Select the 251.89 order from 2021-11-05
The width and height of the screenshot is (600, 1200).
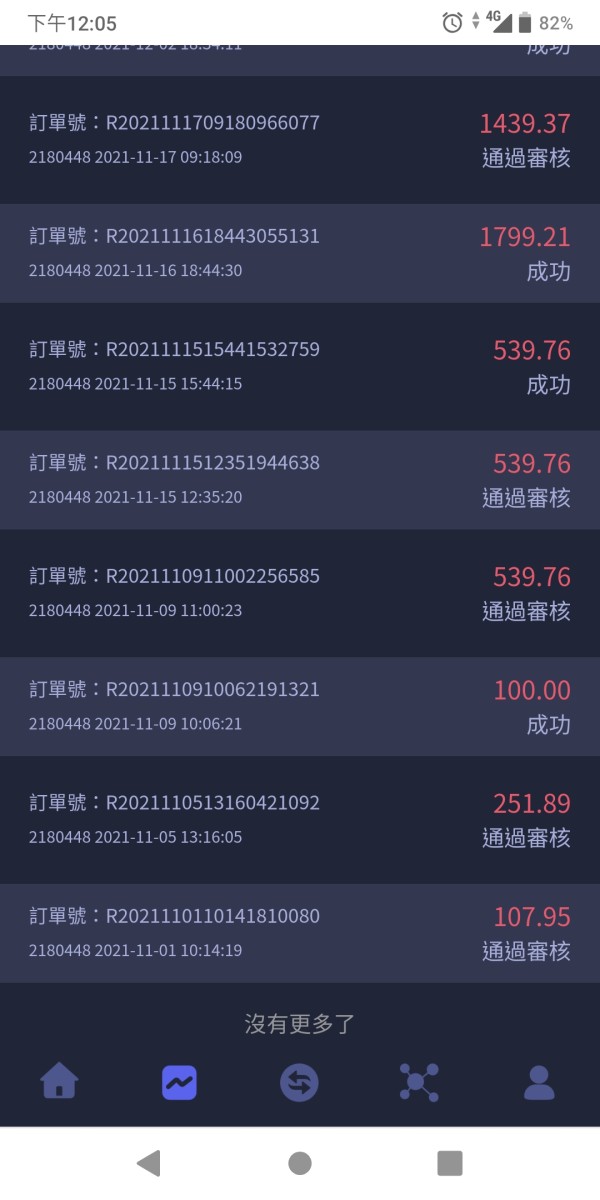click(300, 820)
